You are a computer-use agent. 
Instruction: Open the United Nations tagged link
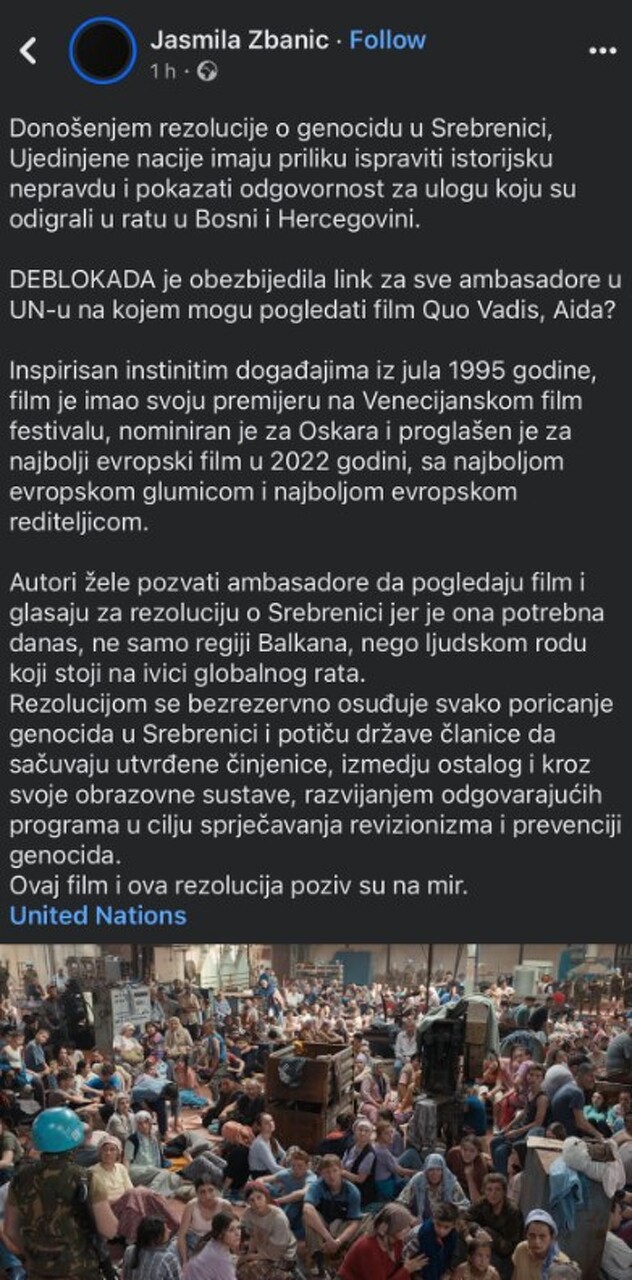tap(98, 915)
